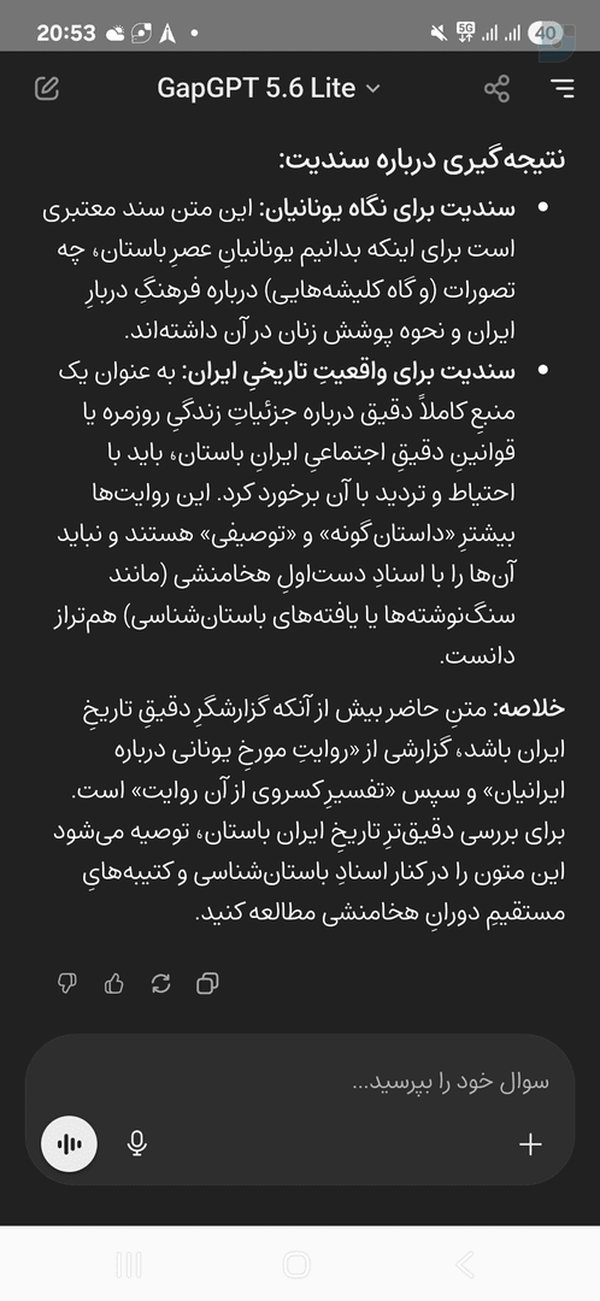600x1301 pixels.
Task: Go to the system home screen
Action: (x=297, y=1265)
